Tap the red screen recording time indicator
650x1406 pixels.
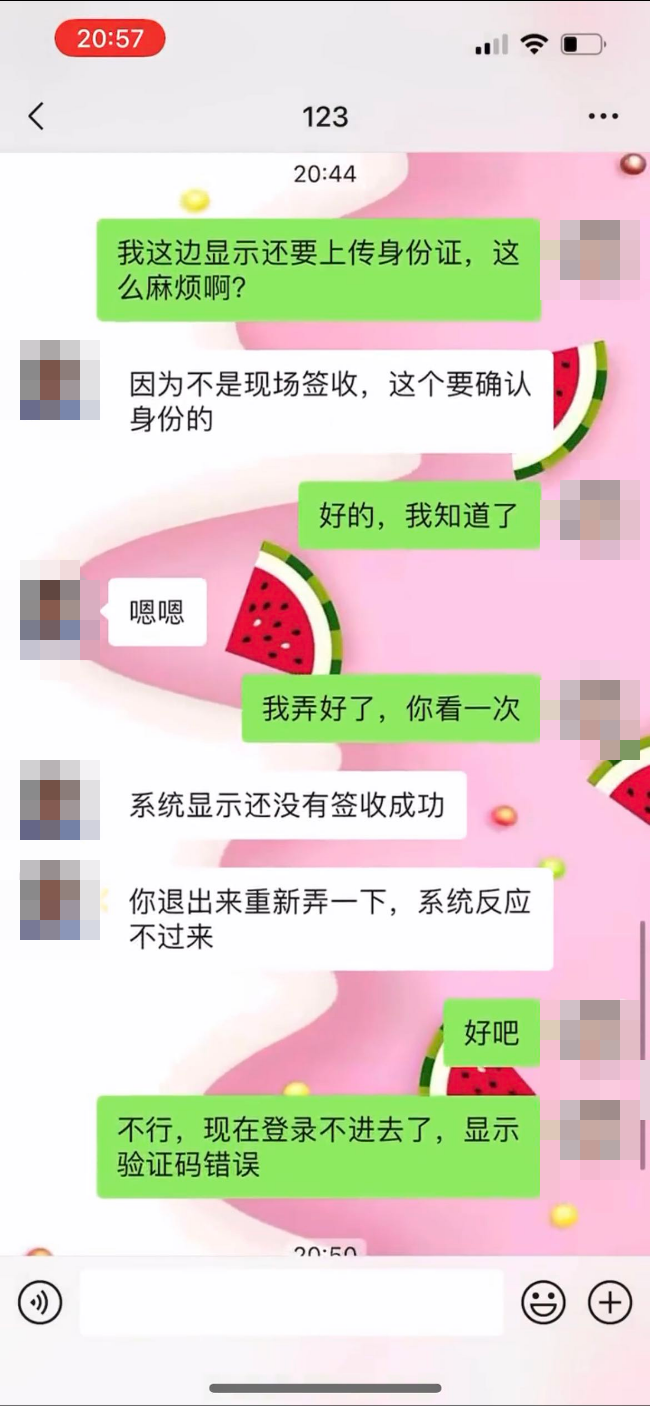pyautogui.click(x=110, y=39)
